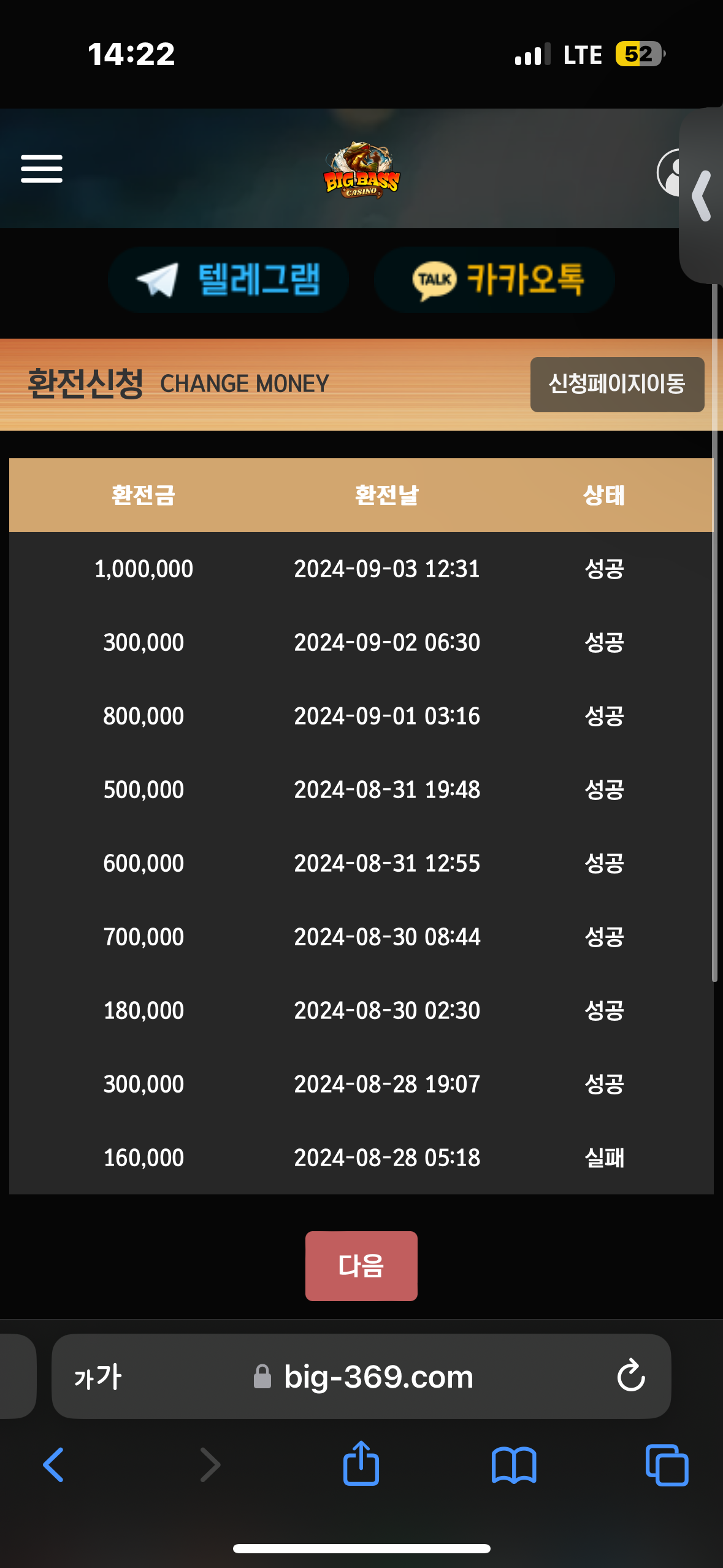Share this page

[361, 1464]
